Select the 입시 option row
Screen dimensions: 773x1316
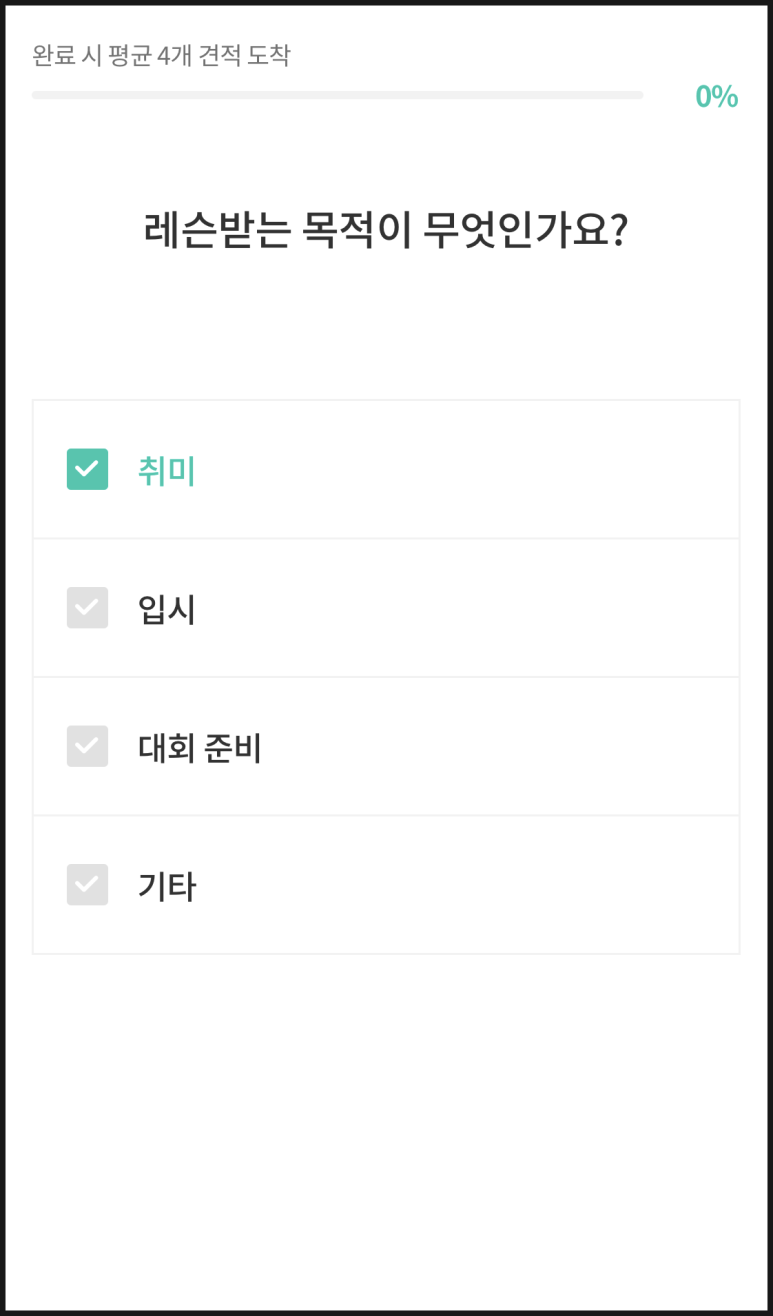[386, 608]
